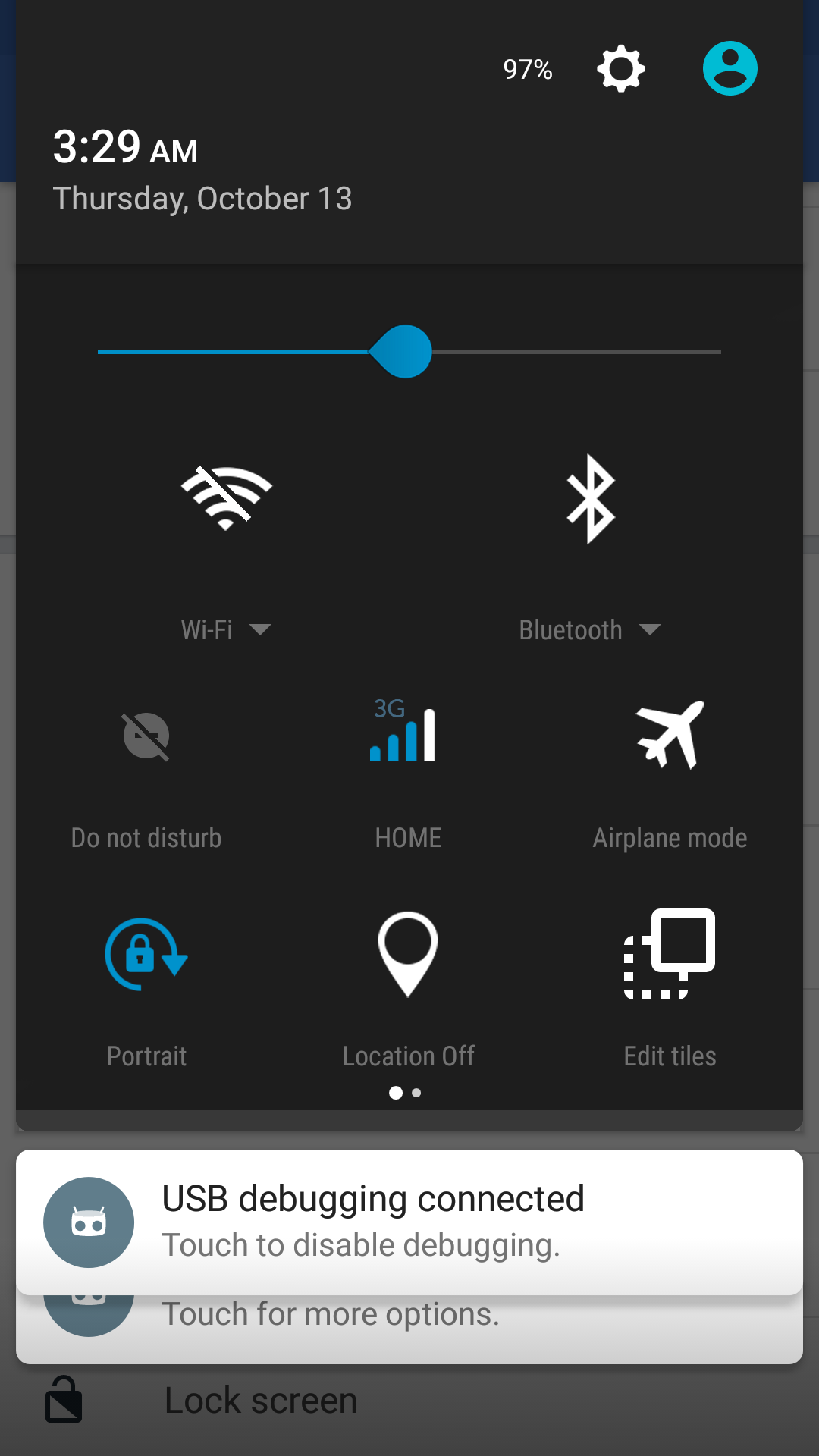
Task: Open the USB debugging connected notification
Action: [409, 1222]
